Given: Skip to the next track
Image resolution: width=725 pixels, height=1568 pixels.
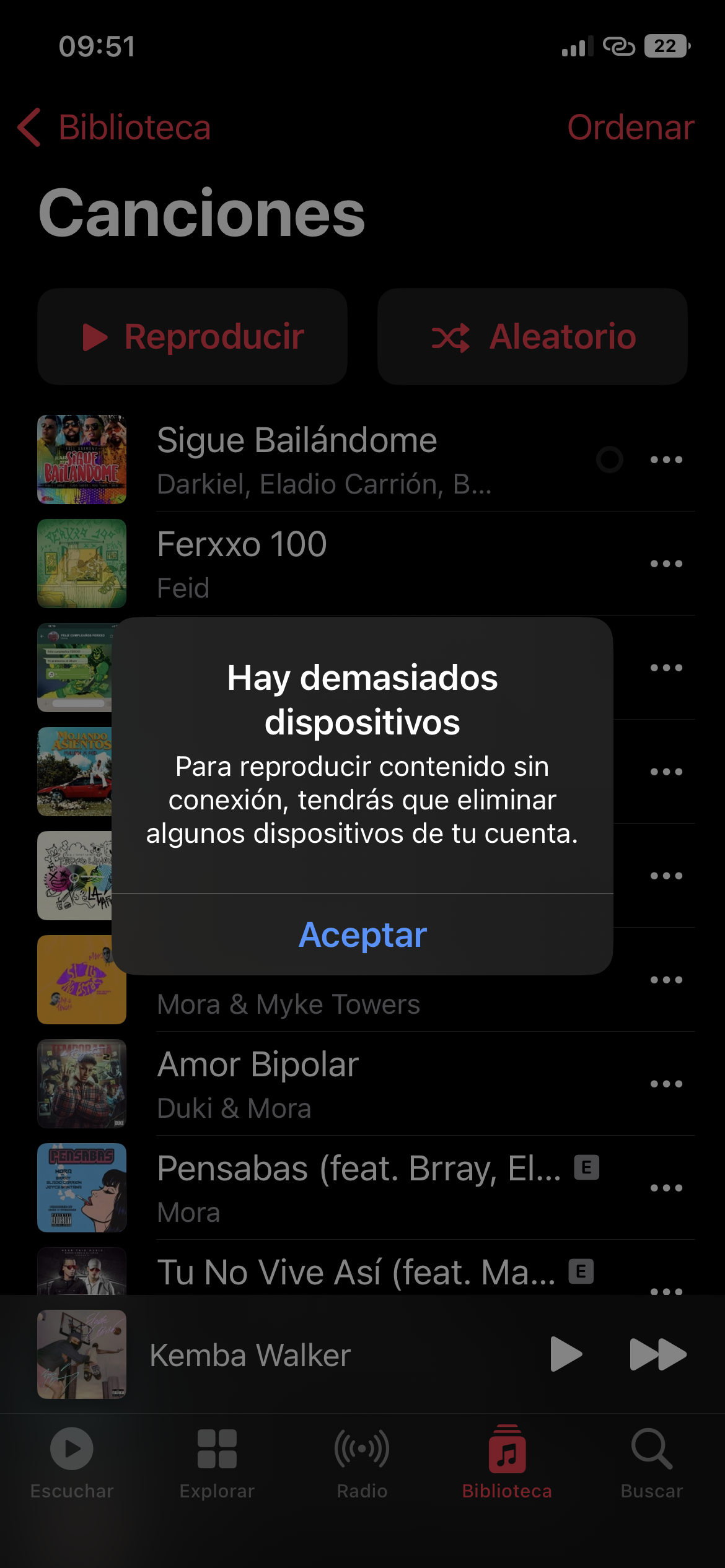Looking at the screenshot, I should click(x=657, y=1355).
